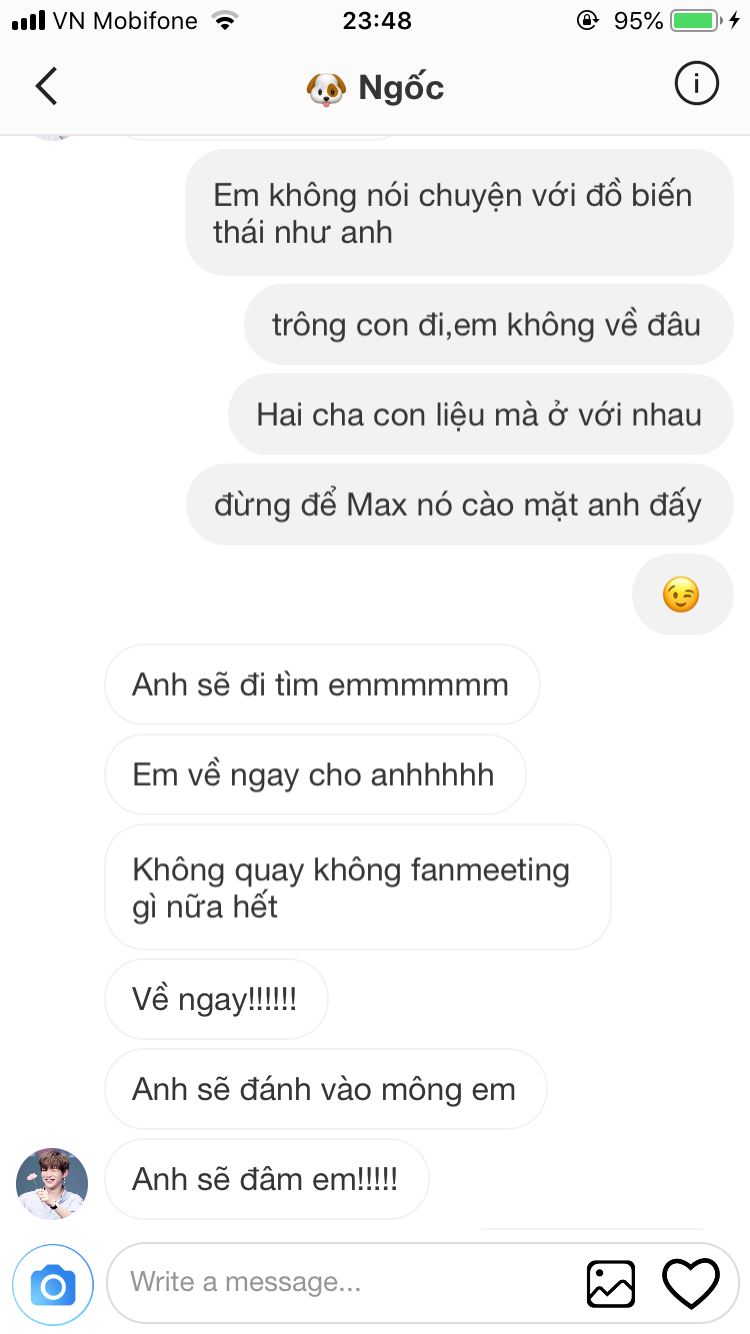Tap the message input field
Image resolution: width=750 pixels, height=1334 pixels.
tap(340, 1282)
